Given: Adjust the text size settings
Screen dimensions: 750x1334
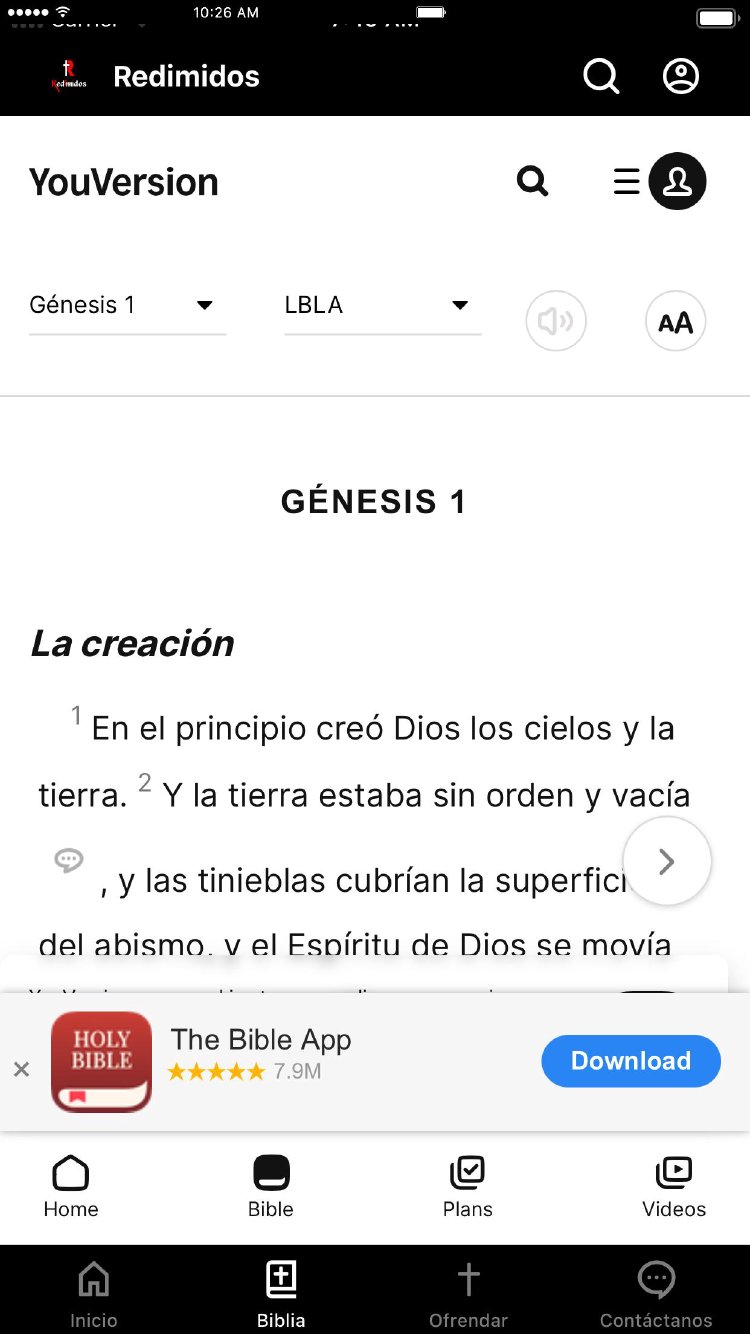Looking at the screenshot, I should click(x=676, y=321).
